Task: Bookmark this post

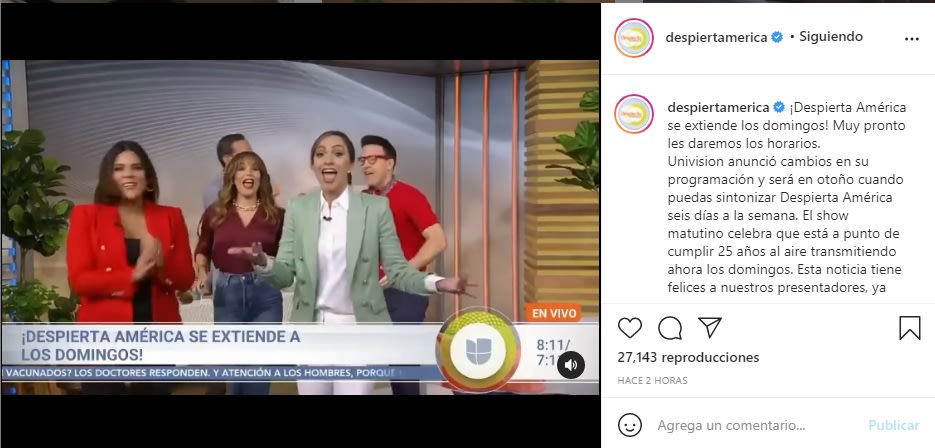Action: (x=910, y=328)
